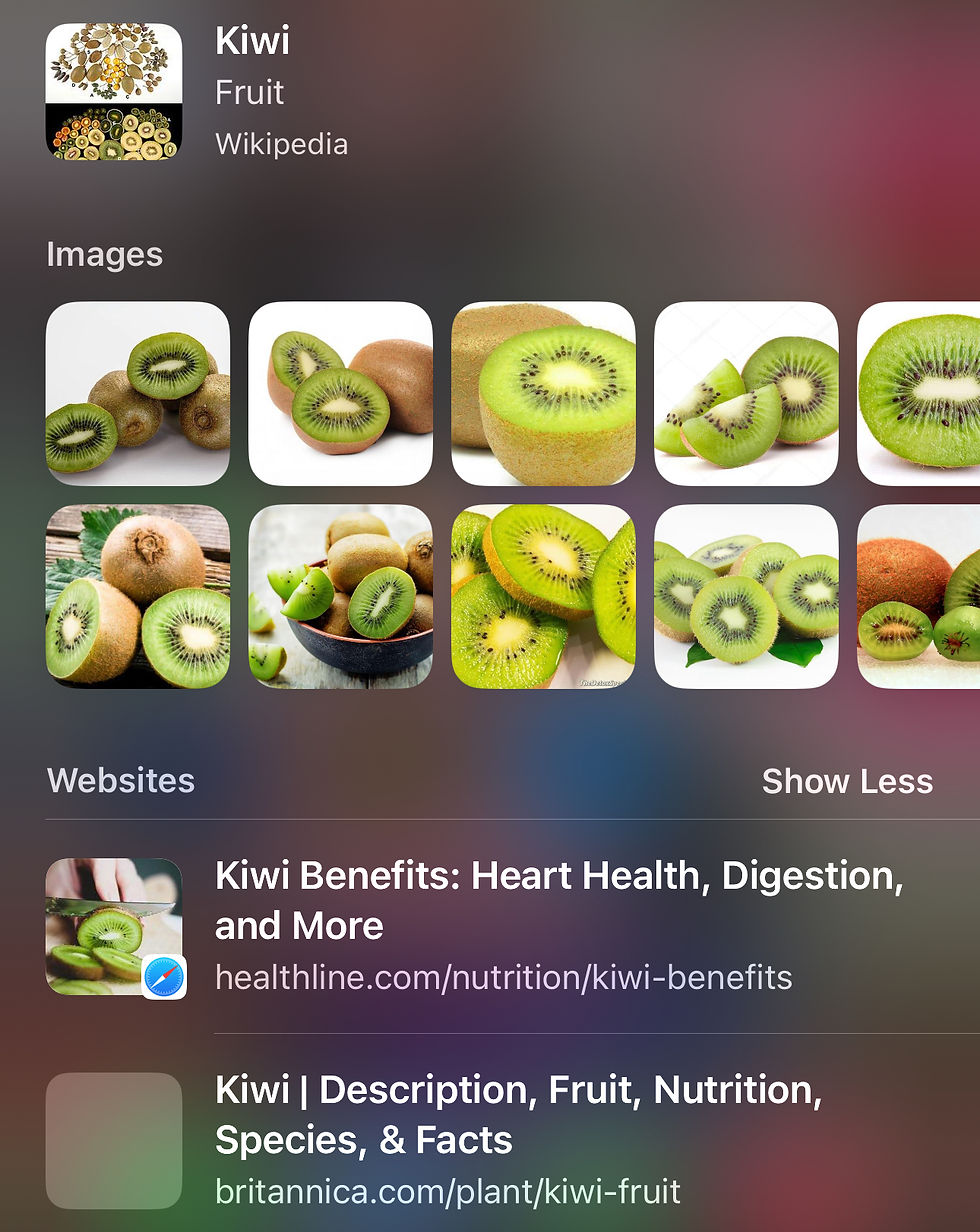Open image of kiwis in a dark bowl
This screenshot has height=1232, width=980.
[340, 596]
